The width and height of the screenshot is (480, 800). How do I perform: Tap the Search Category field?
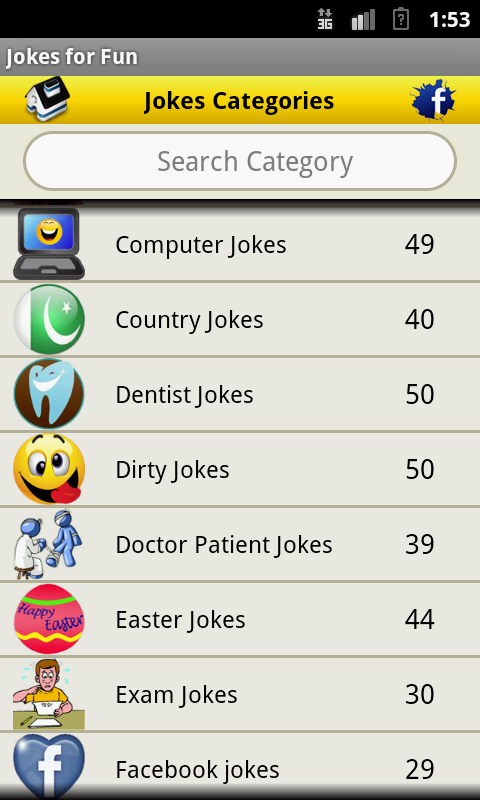[240, 161]
